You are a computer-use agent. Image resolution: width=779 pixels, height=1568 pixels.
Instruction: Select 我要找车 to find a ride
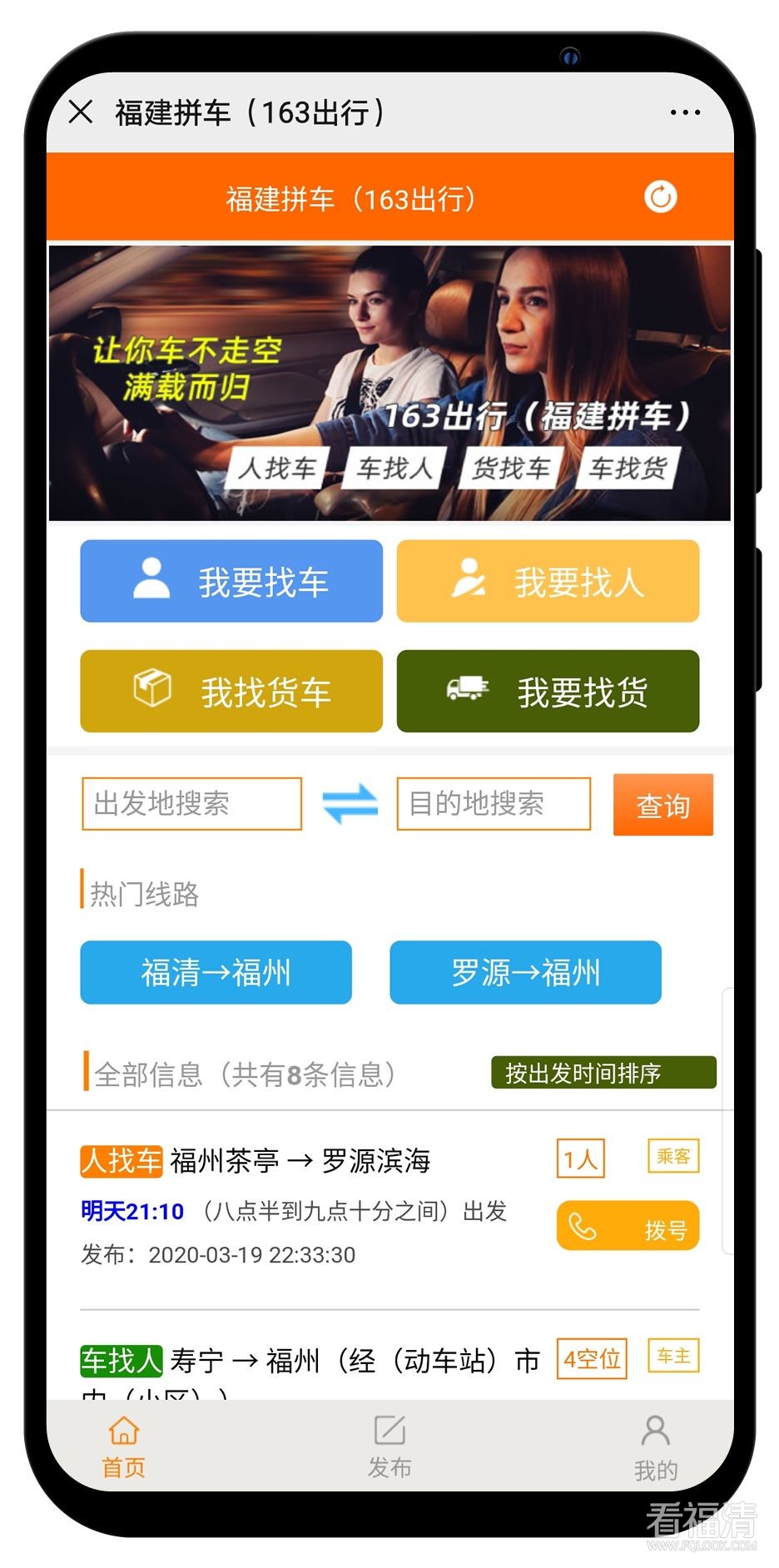pyautogui.click(x=231, y=581)
